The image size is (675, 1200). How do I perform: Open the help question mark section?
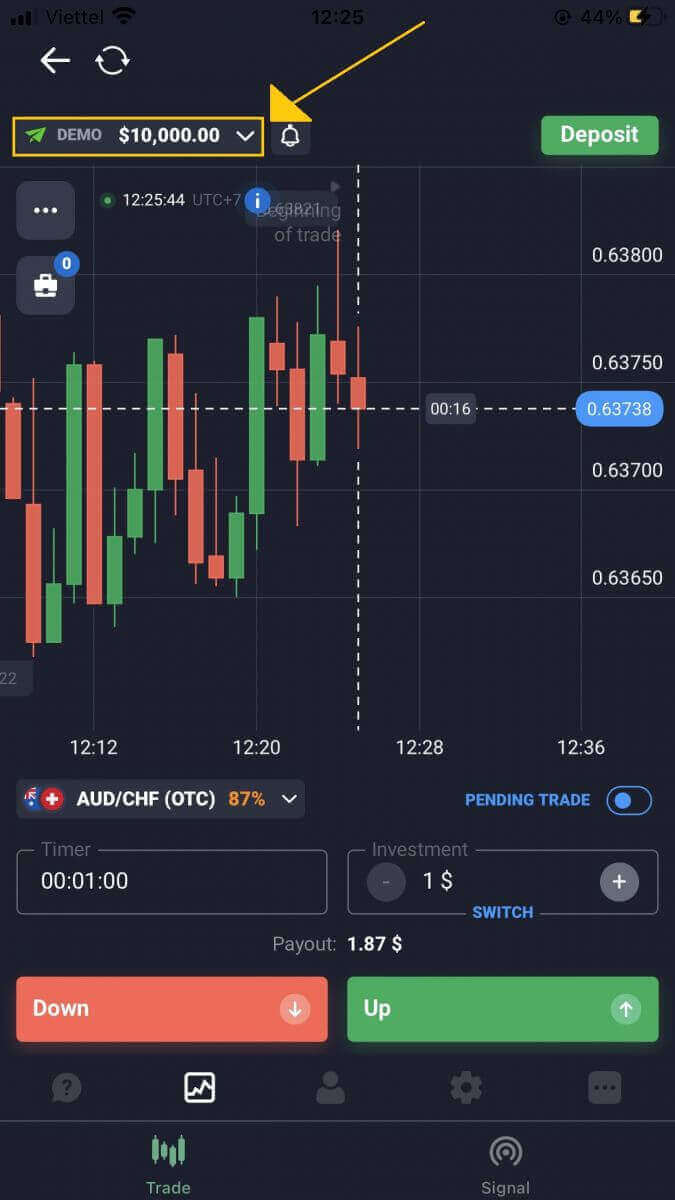pos(66,1087)
